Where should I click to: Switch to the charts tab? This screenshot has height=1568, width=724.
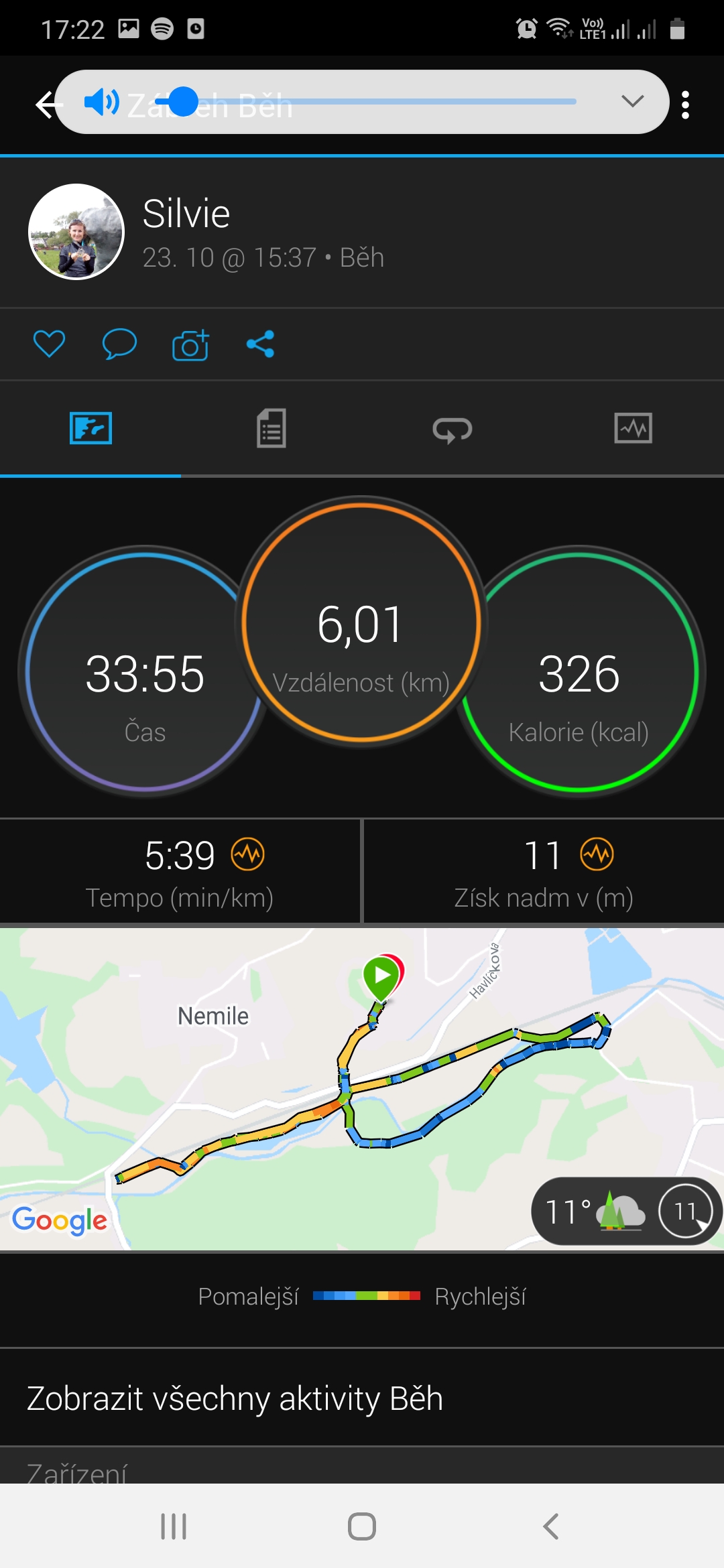(x=633, y=428)
